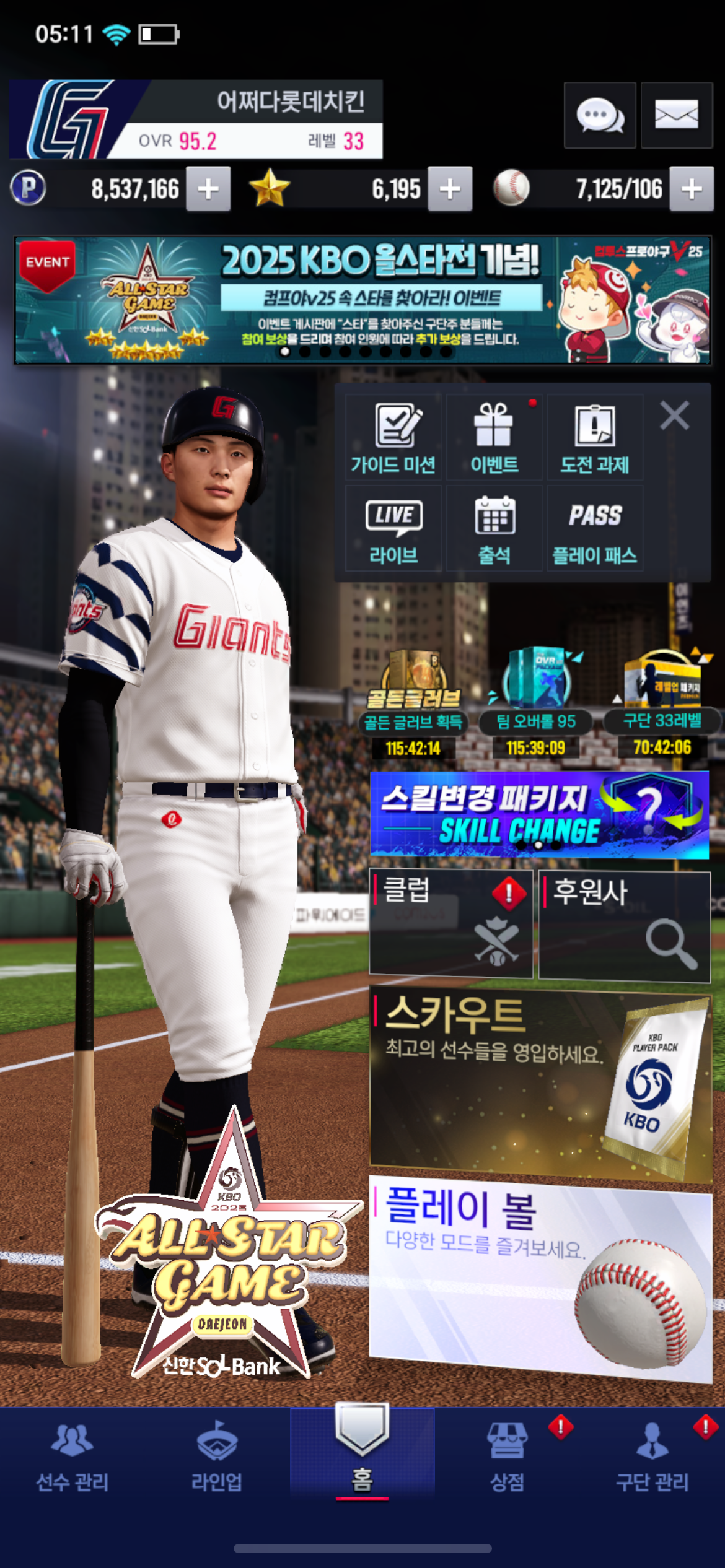Screen dimensions: 725x1568
Task: Open 가이드 미션 guide missions
Action: point(393,438)
